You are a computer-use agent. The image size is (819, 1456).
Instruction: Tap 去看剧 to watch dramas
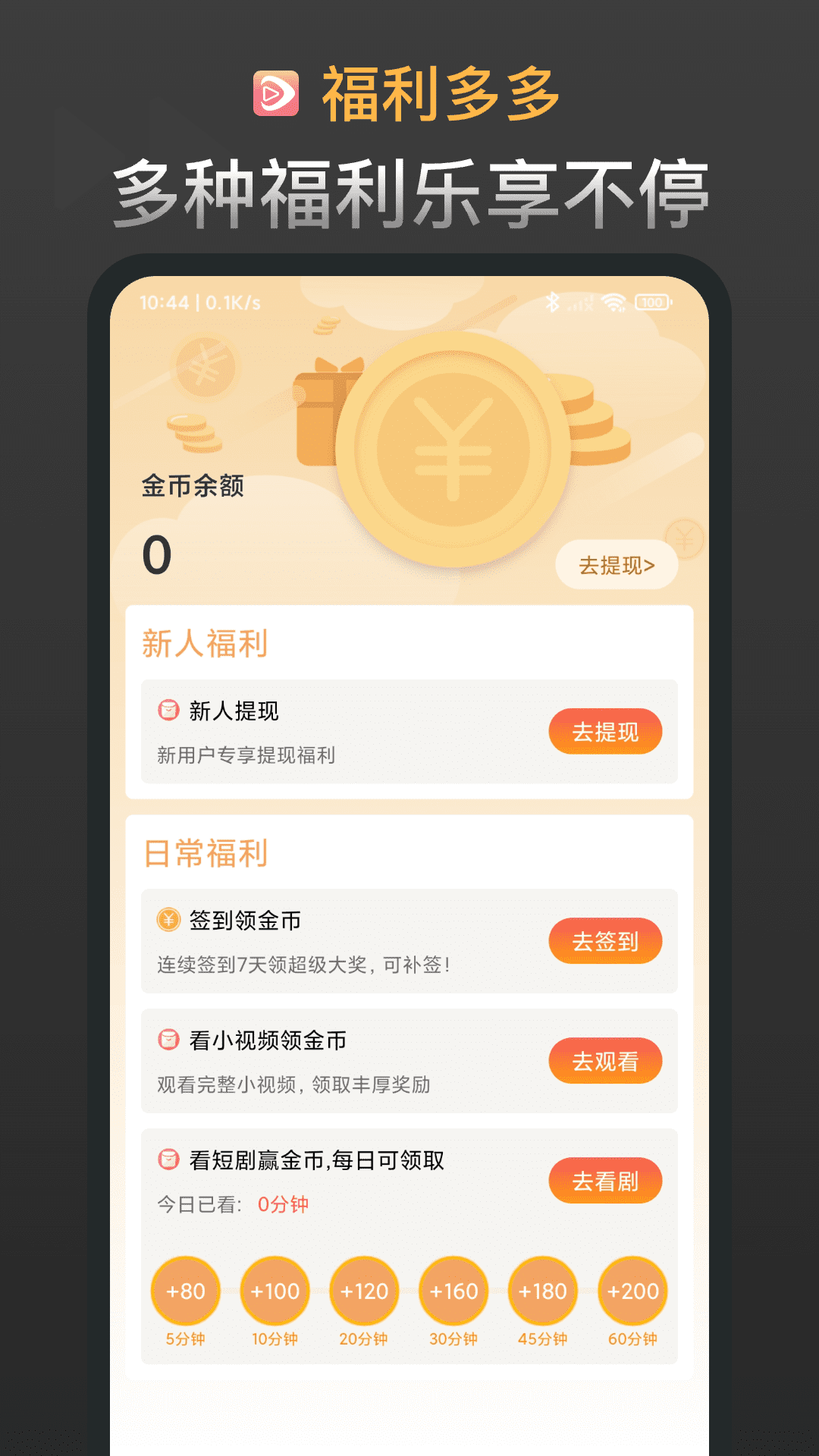606,1180
